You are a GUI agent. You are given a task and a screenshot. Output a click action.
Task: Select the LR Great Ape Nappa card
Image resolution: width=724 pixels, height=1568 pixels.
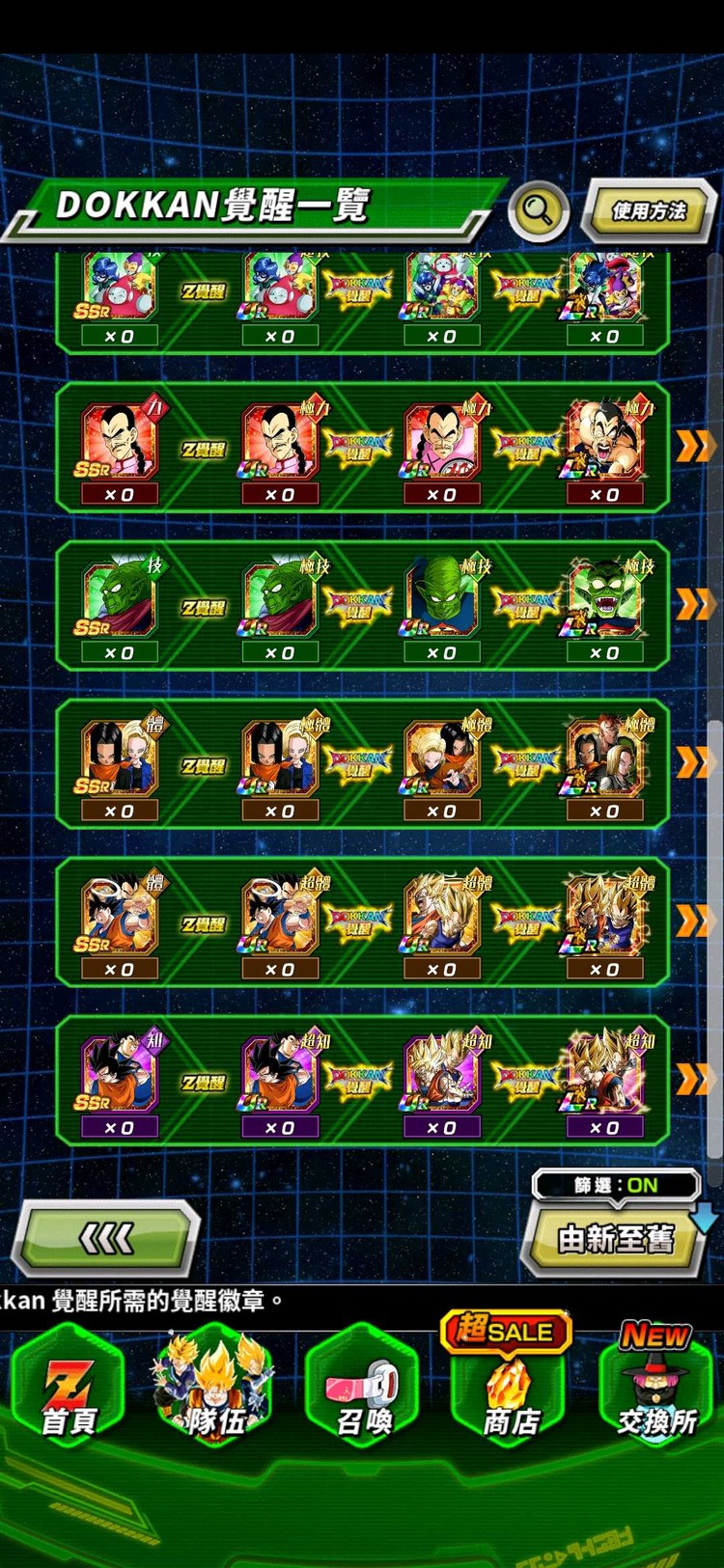605,442
